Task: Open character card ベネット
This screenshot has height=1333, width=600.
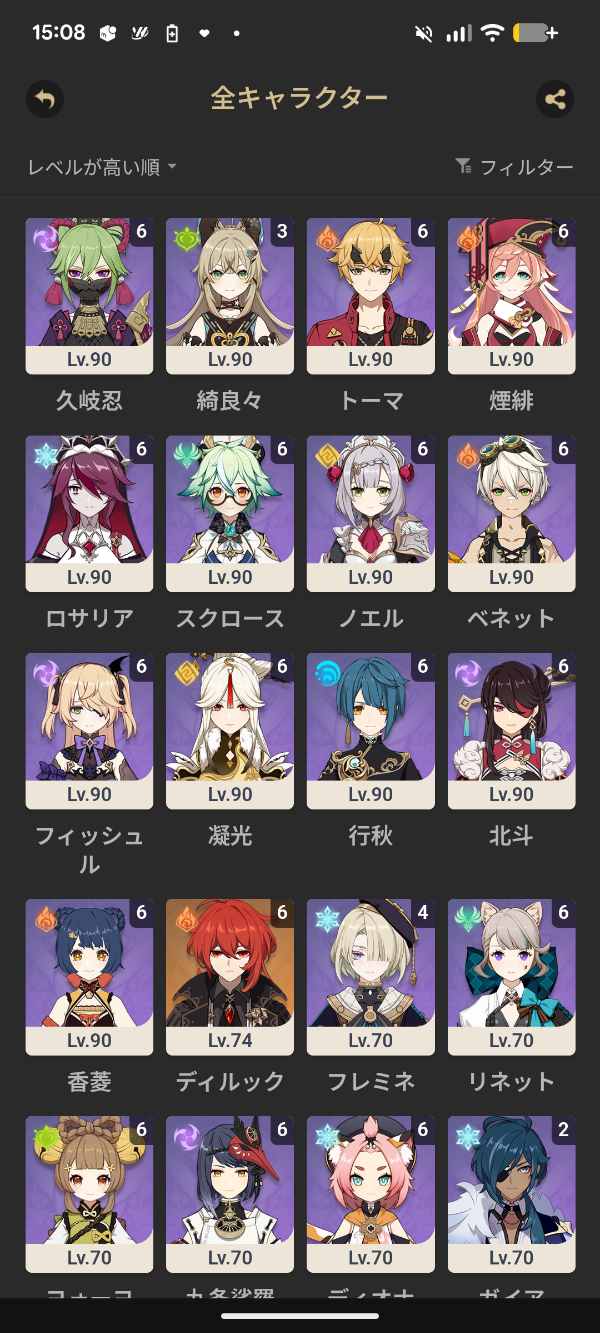Action: (x=512, y=514)
